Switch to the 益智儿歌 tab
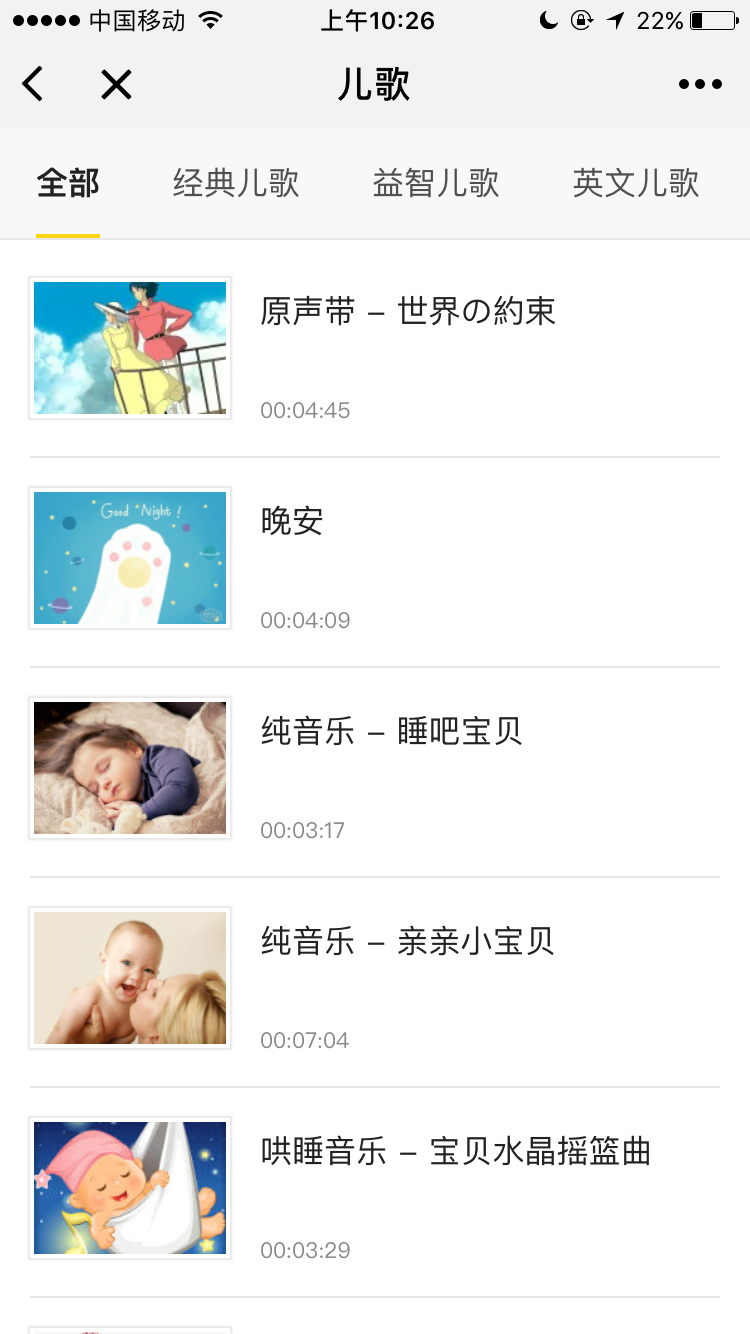Image resolution: width=750 pixels, height=1334 pixels. 436,184
